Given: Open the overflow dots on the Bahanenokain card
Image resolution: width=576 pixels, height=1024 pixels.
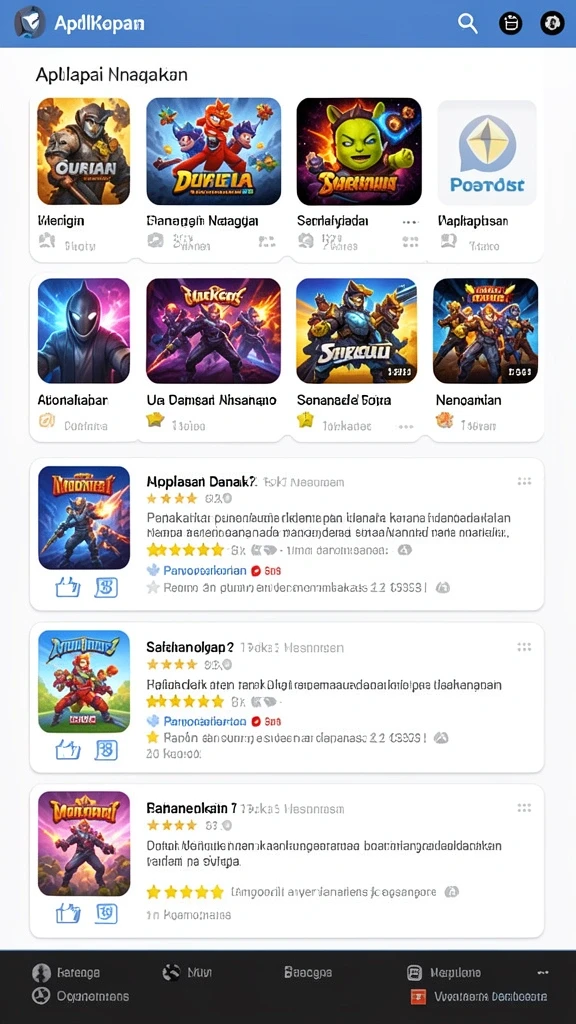Looking at the screenshot, I should pos(524,808).
